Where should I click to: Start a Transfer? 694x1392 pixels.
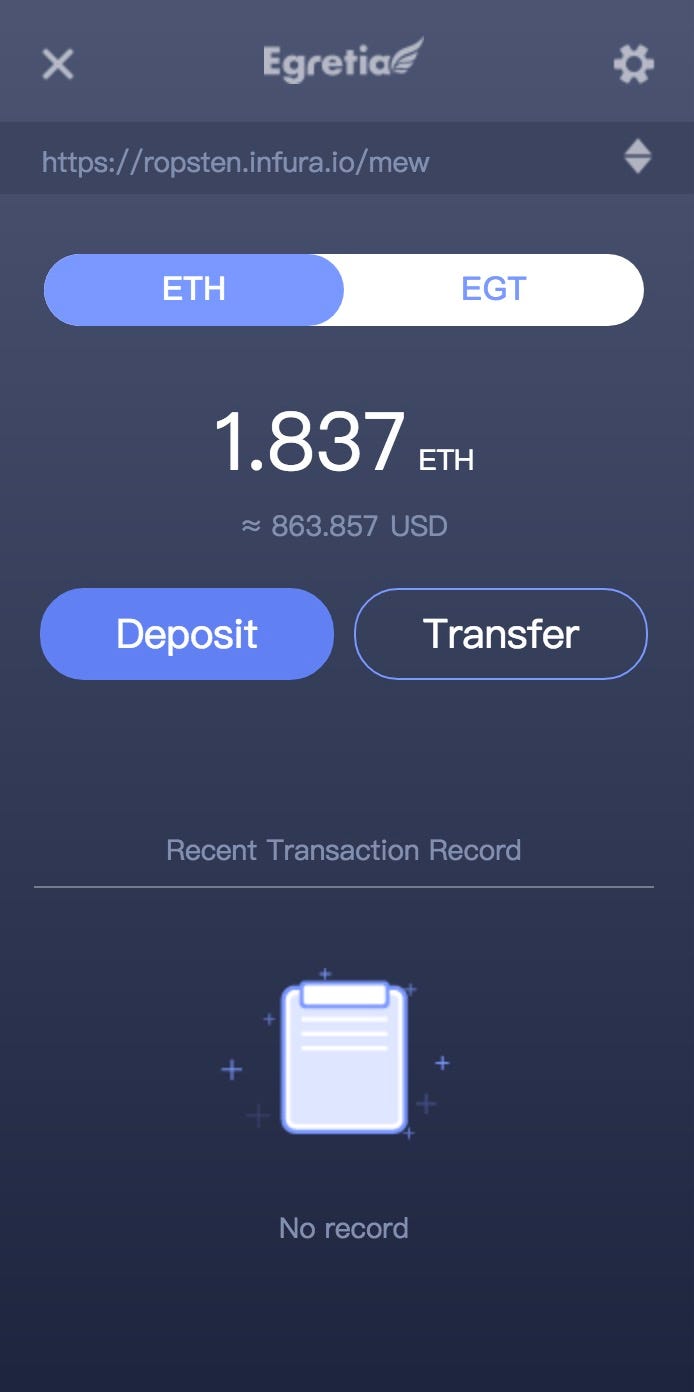click(x=501, y=634)
